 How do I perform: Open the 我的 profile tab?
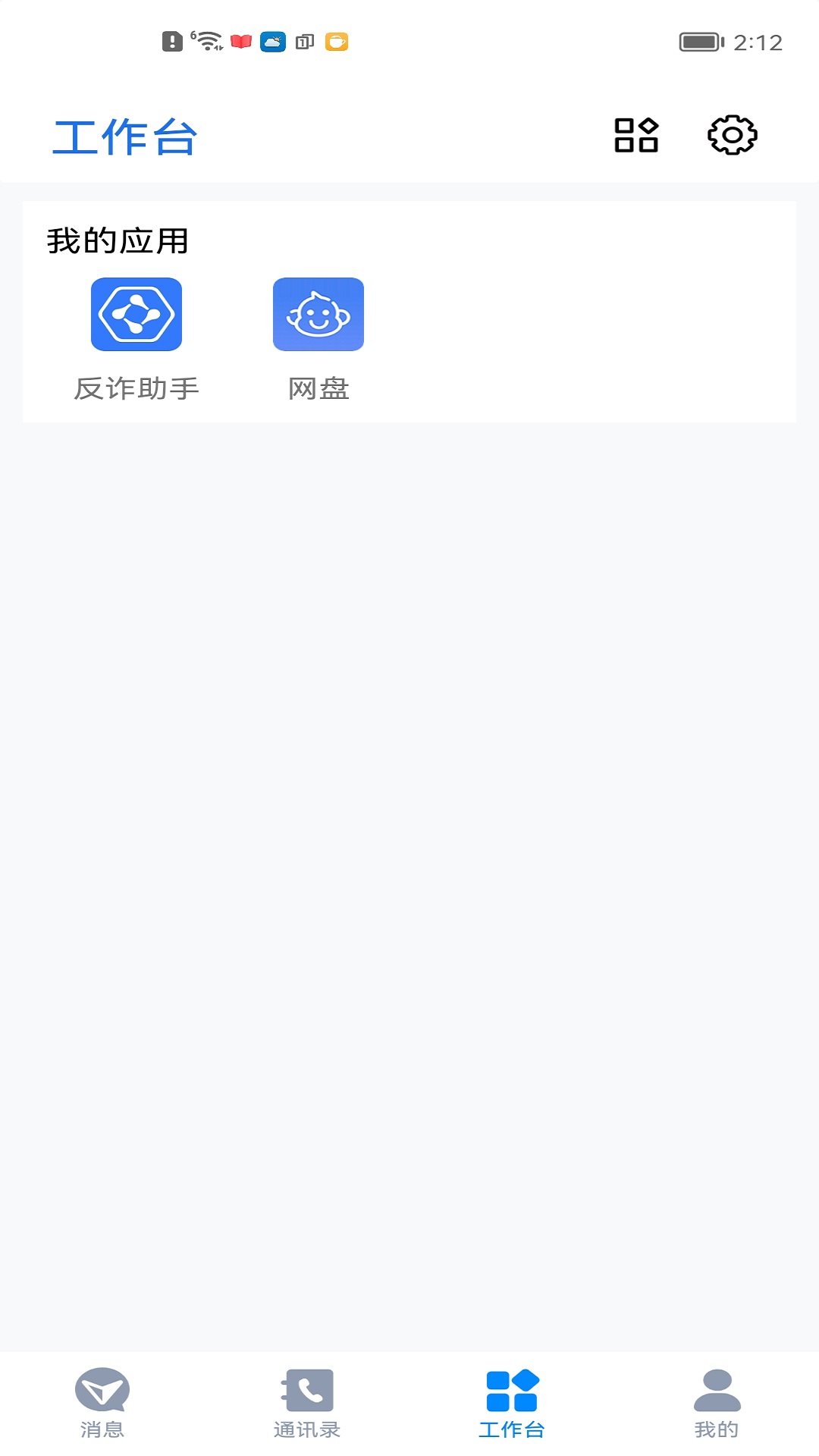(717, 1403)
